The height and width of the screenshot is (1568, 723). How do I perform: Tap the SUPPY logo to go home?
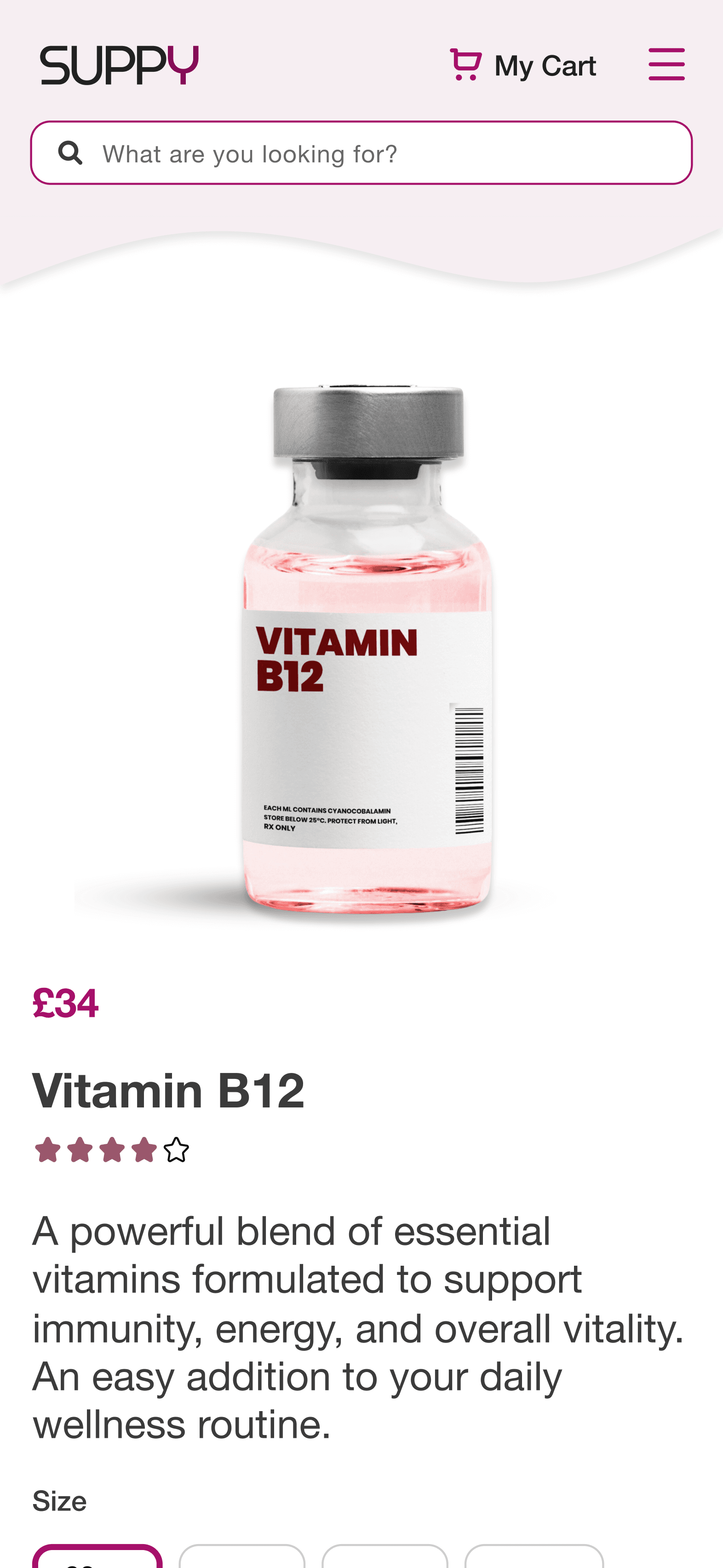[119, 65]
